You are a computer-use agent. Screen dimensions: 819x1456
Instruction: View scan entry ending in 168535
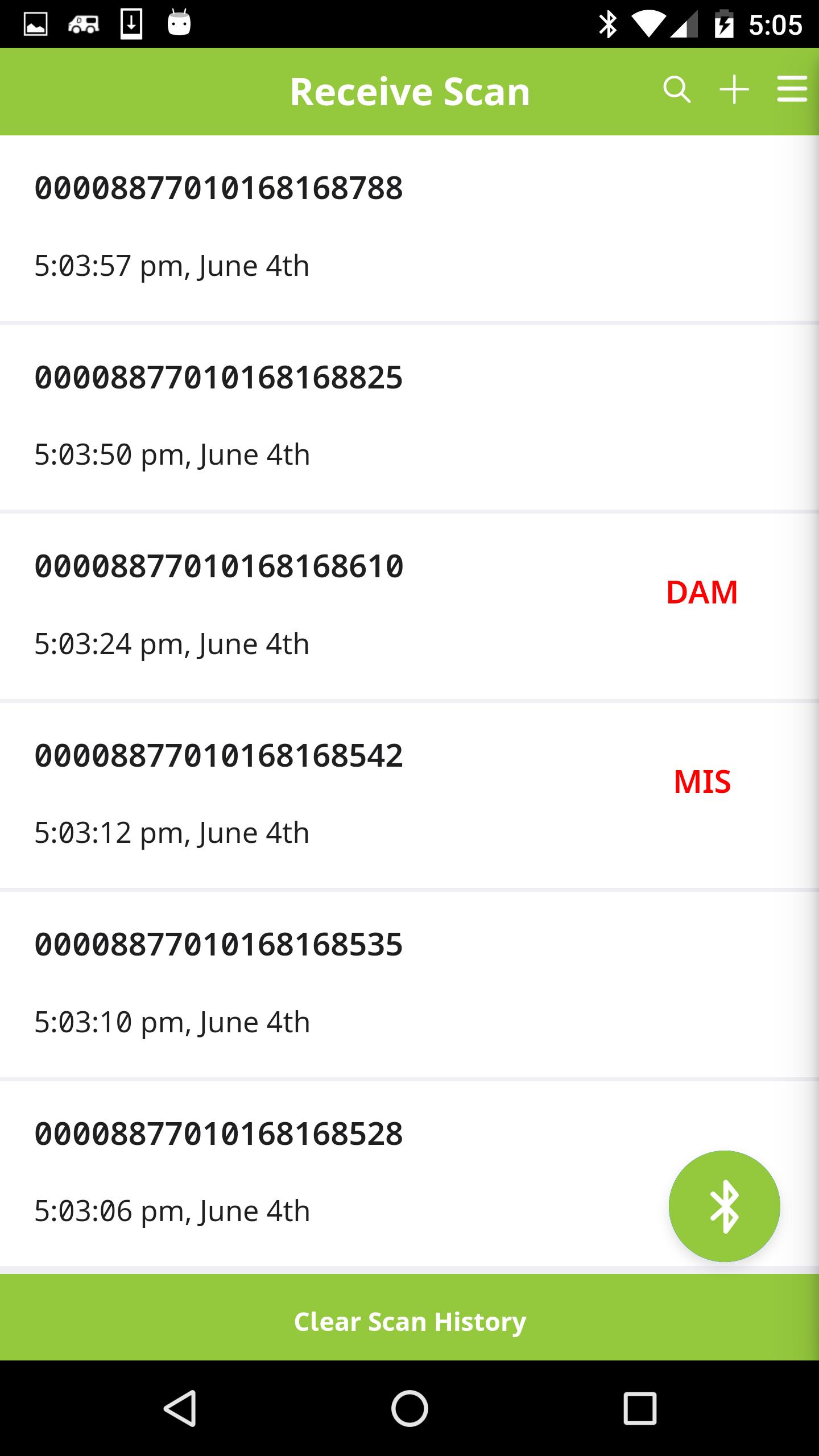(409, 985)
